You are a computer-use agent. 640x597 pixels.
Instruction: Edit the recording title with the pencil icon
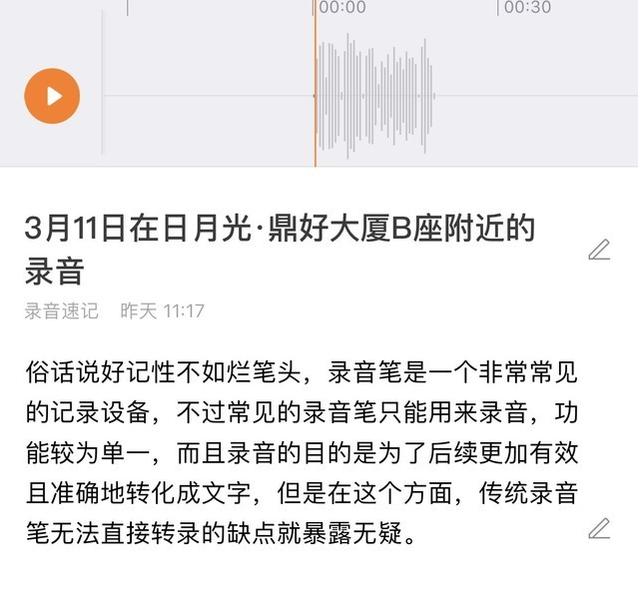[x=599, y=250]
